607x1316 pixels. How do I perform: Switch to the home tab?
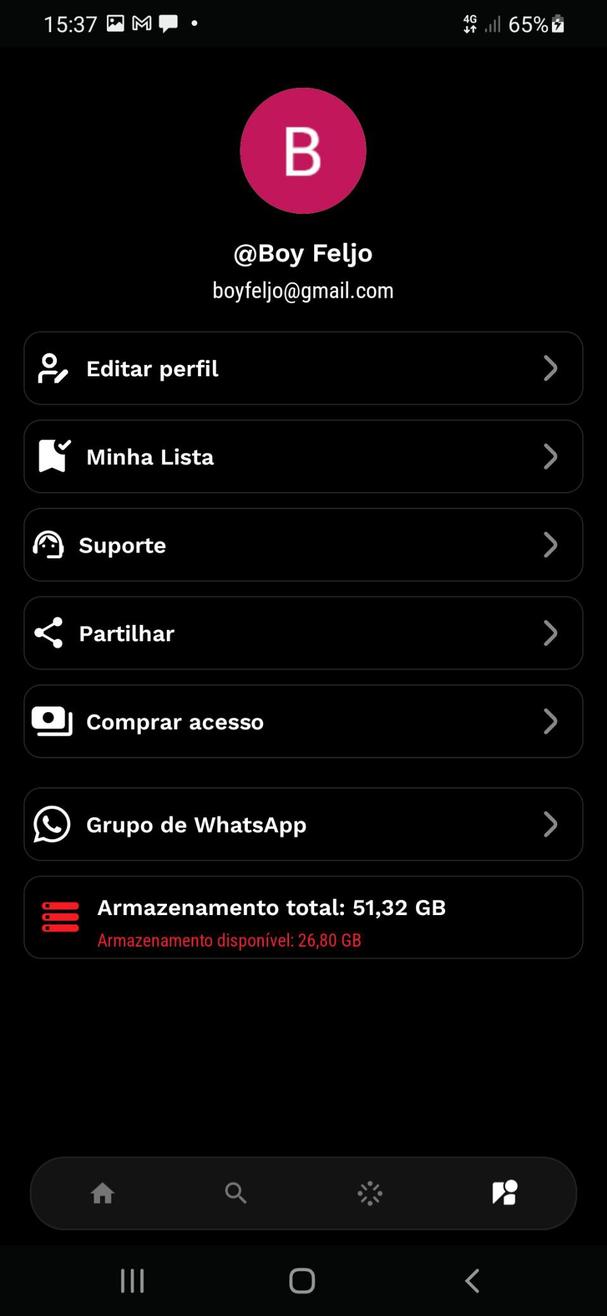click(x=102, y=1193)
